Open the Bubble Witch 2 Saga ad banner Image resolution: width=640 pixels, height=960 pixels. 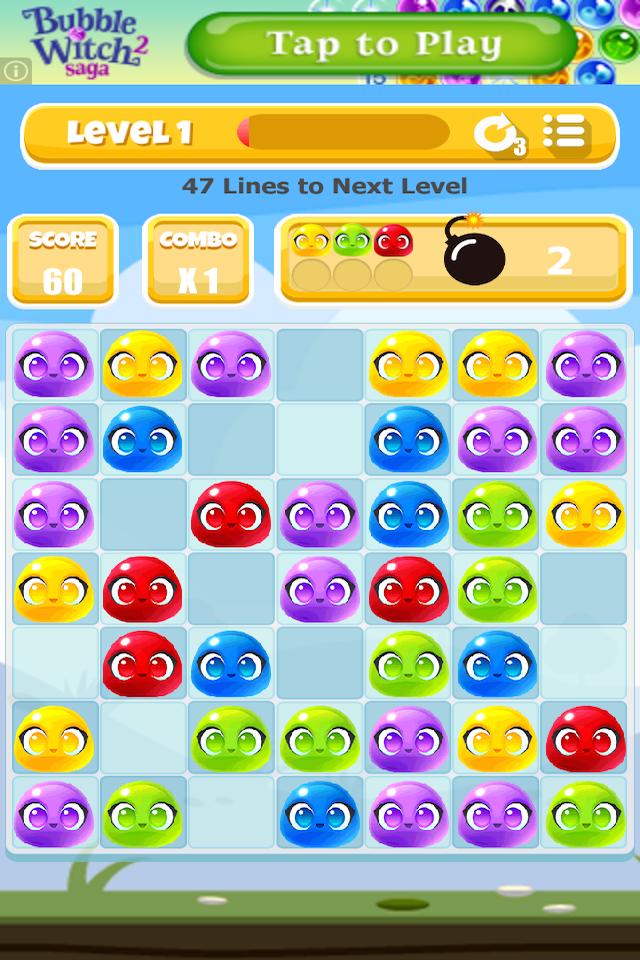[85, 38]
